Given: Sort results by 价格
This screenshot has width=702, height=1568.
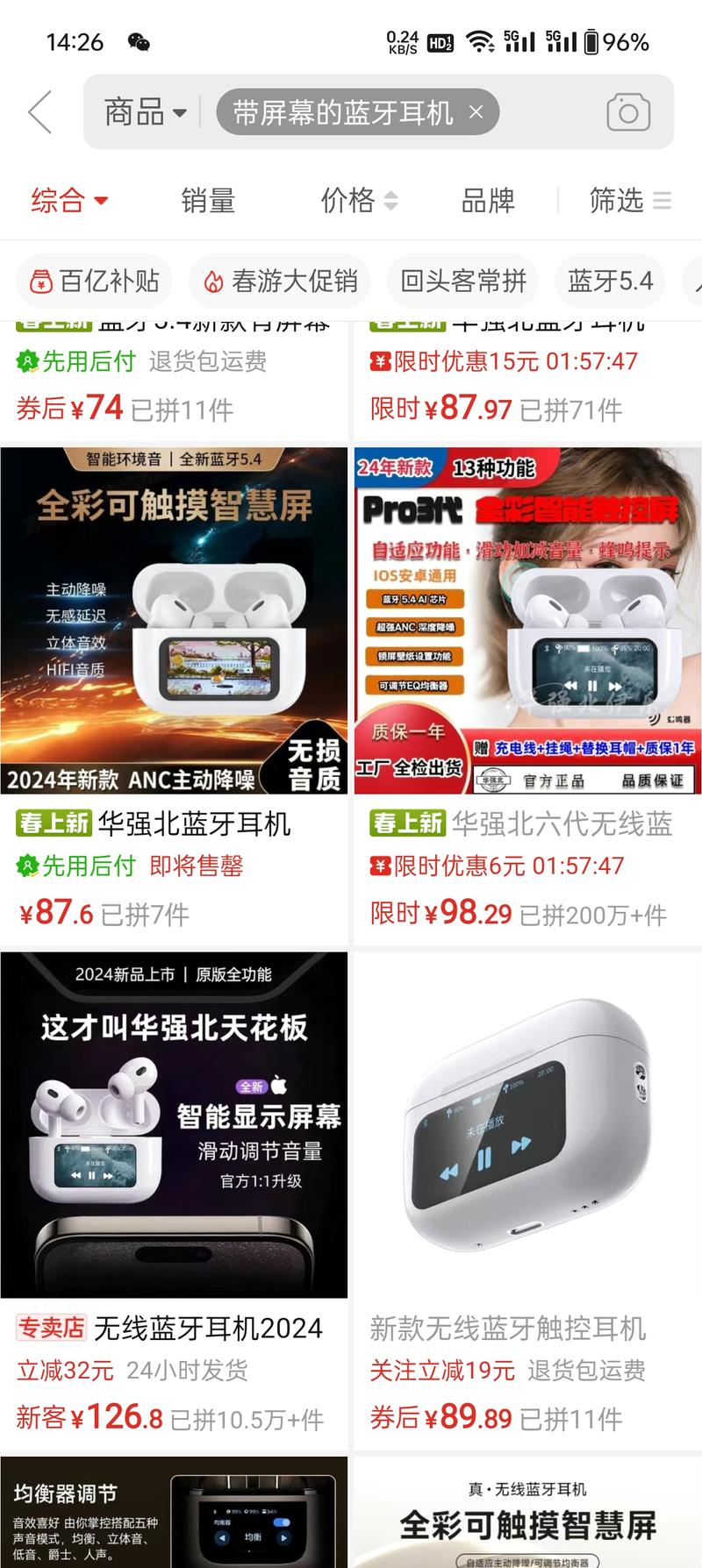Looking at the screenshot, I should pos(358,201).
